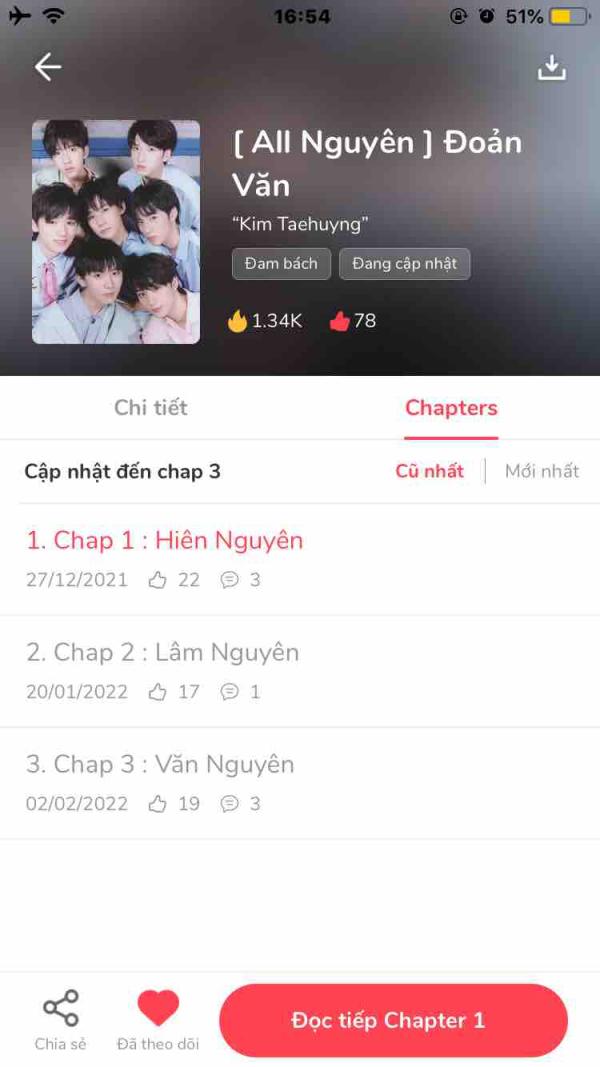Image resolution: width=600 pixels, height=1067 pixels.
Task: Sort chapters by Cũ nhất
Action: point(429,471)
